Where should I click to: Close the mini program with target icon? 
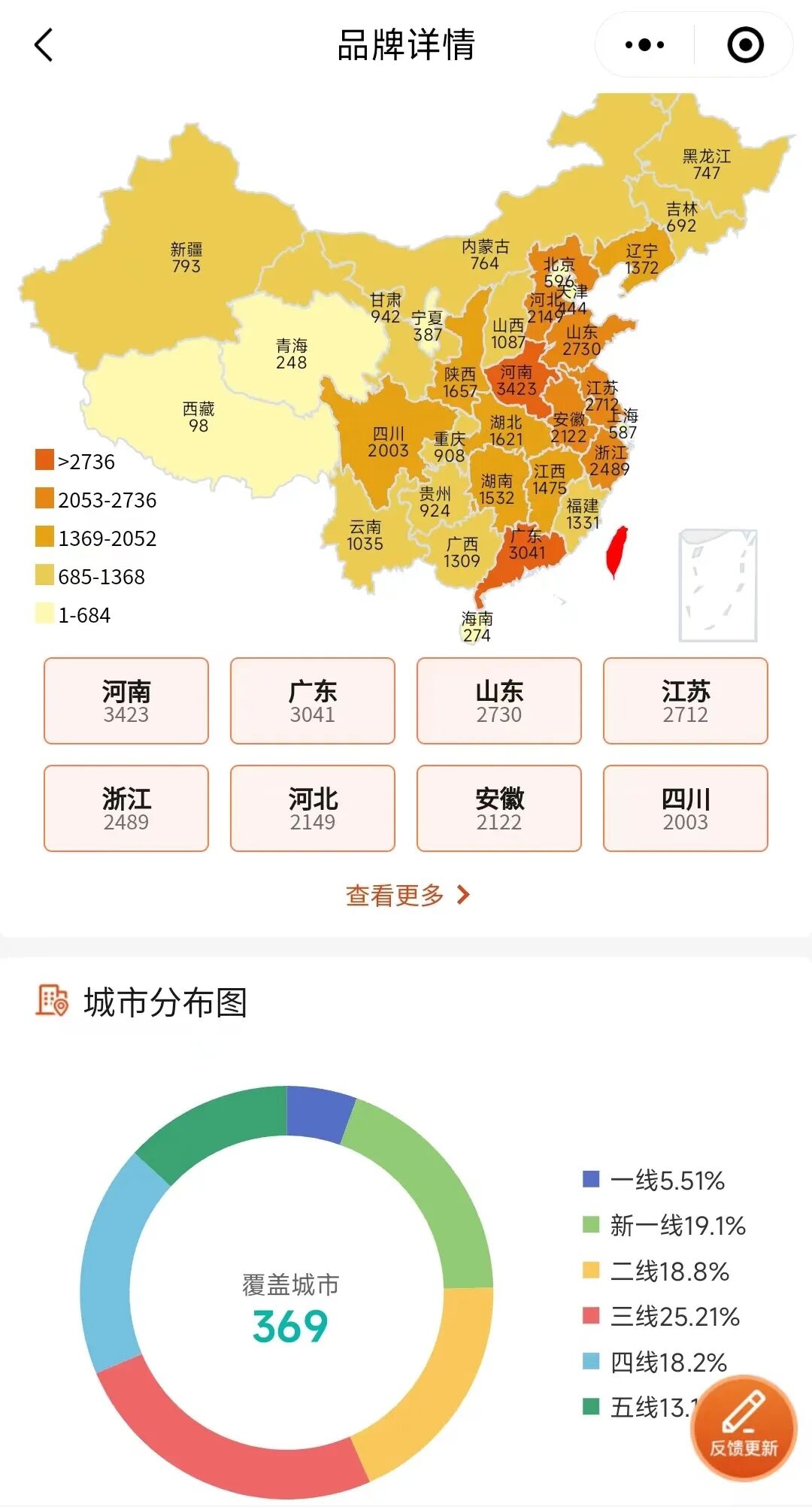[x=745, y=45]
